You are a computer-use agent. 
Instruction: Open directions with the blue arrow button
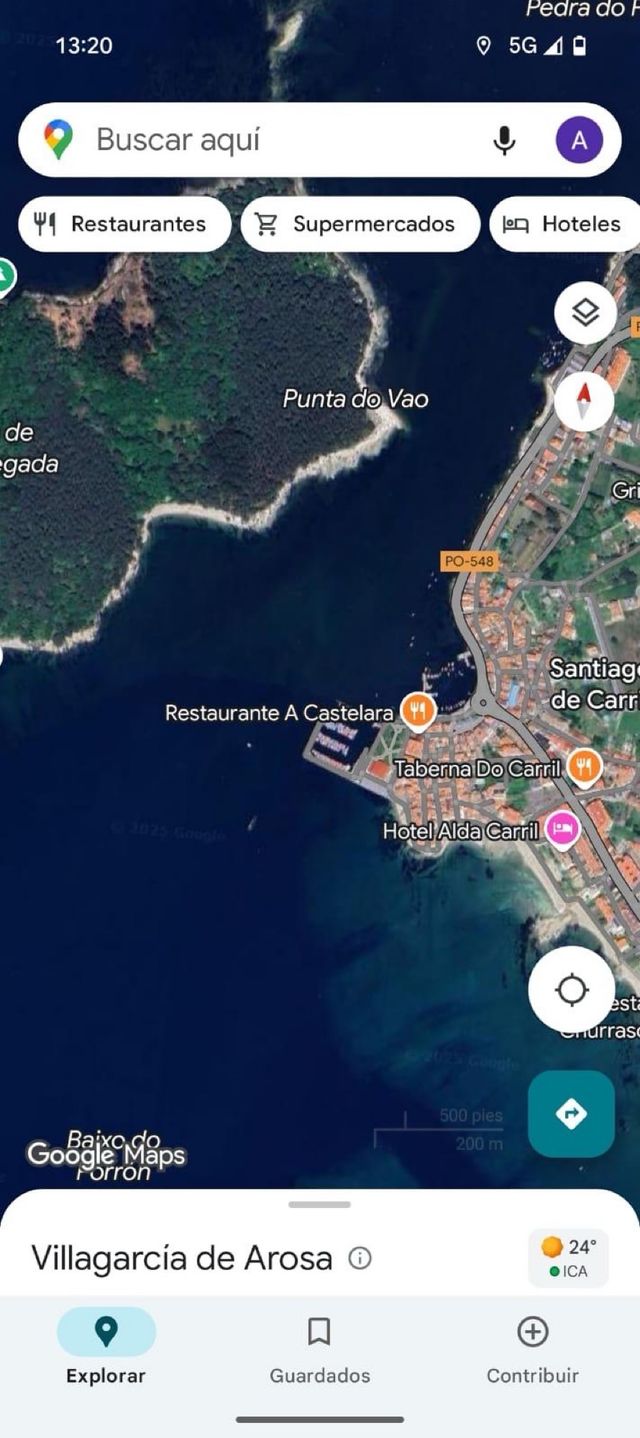click(x=571, y=1113)
